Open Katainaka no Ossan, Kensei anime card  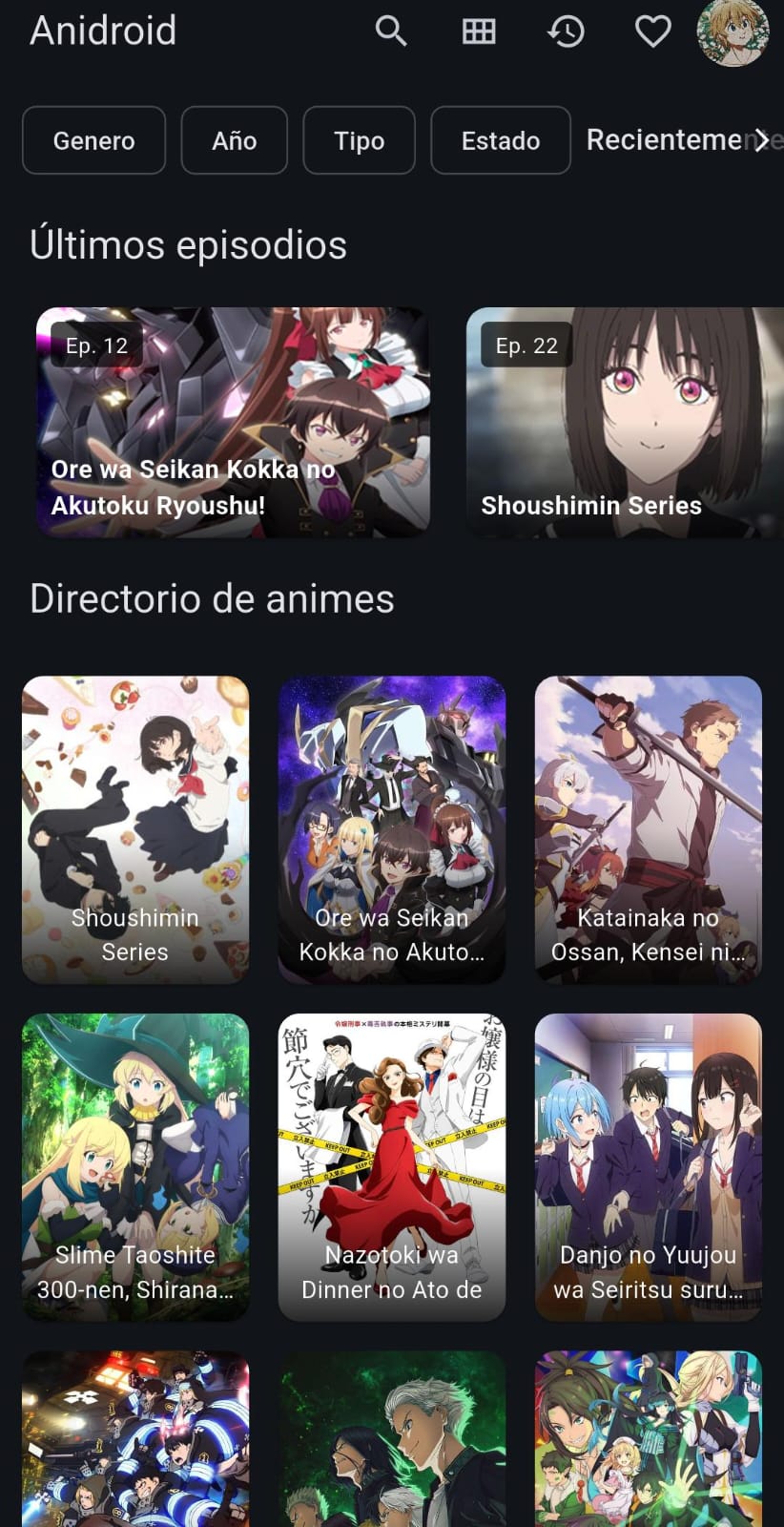(649, 829)
